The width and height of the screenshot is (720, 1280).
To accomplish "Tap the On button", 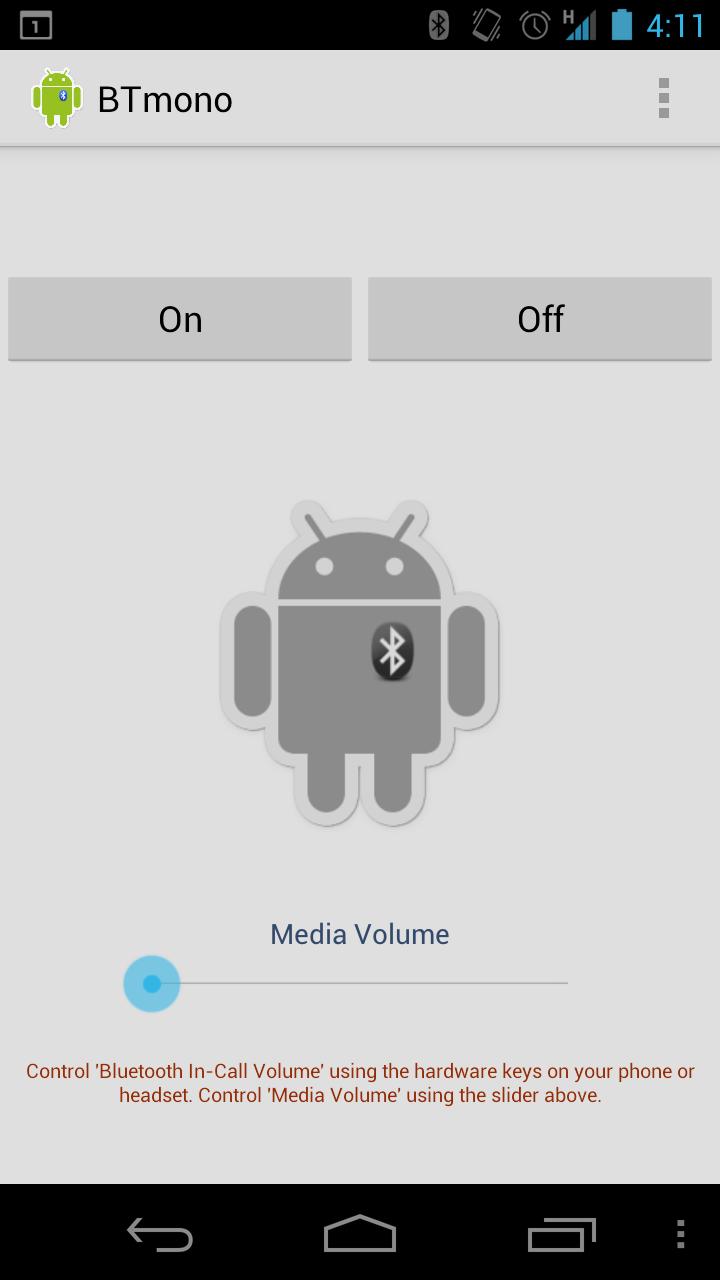I will point(180,319).
